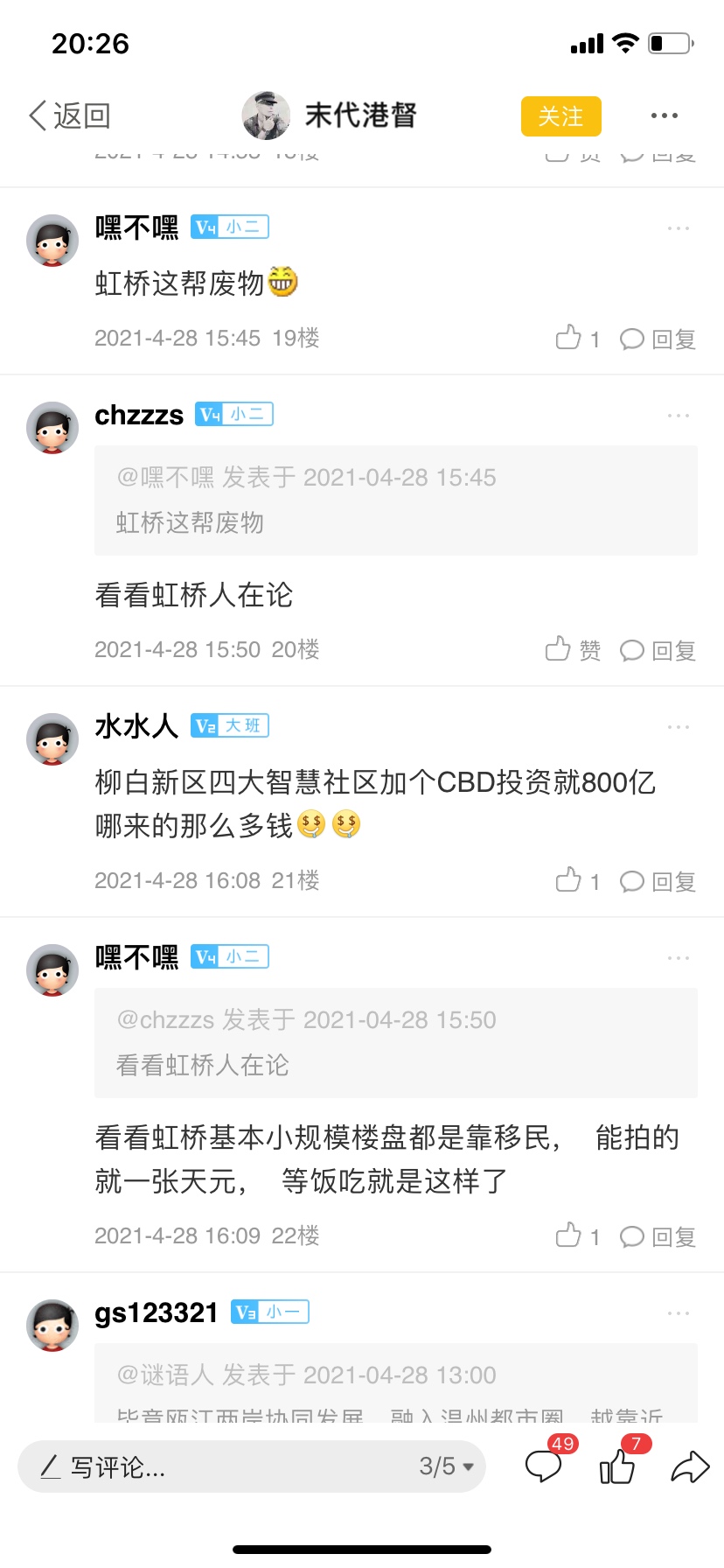Go back via 返回 button
Image resolution: width=724 pixels, height=1568 pixels.
tap(70, 115)
